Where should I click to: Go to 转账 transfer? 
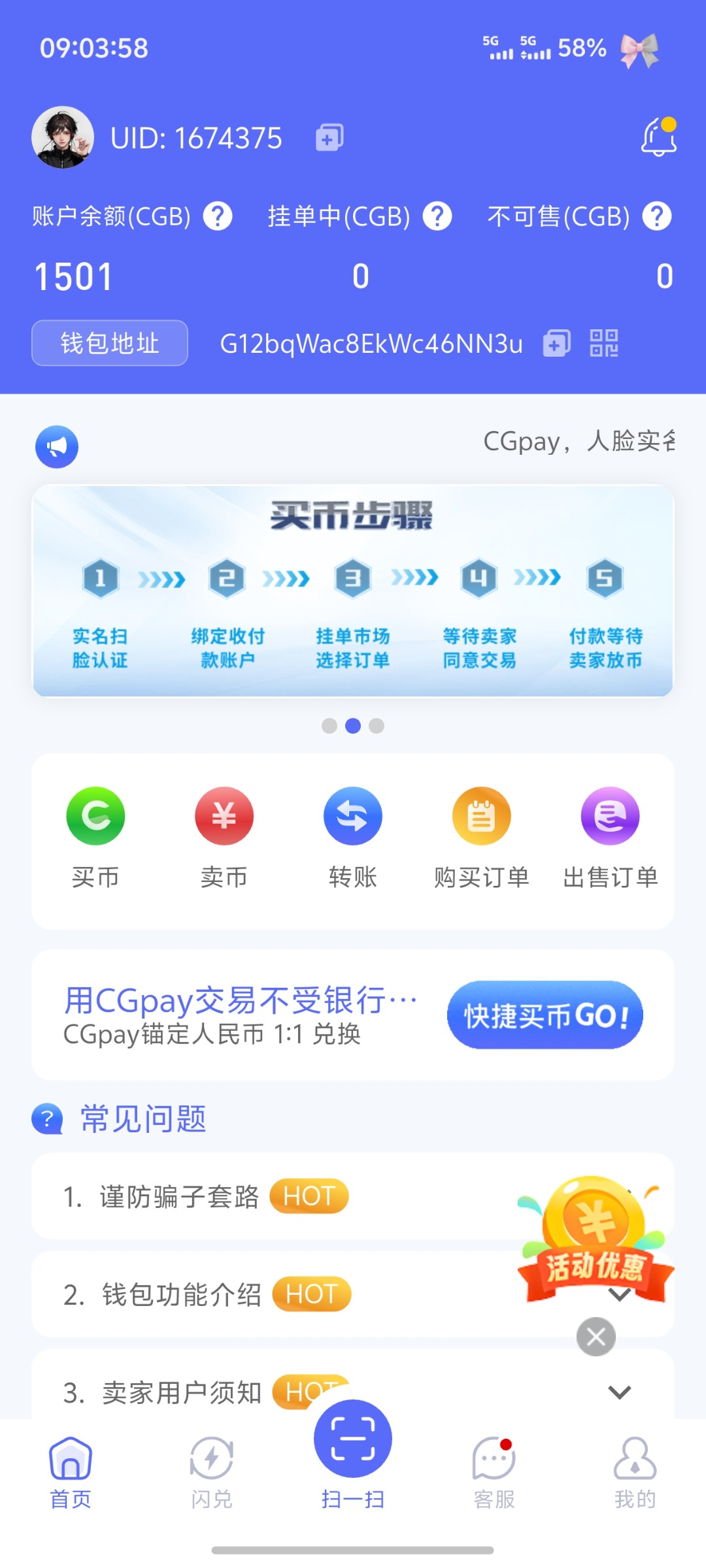point(353,837)
